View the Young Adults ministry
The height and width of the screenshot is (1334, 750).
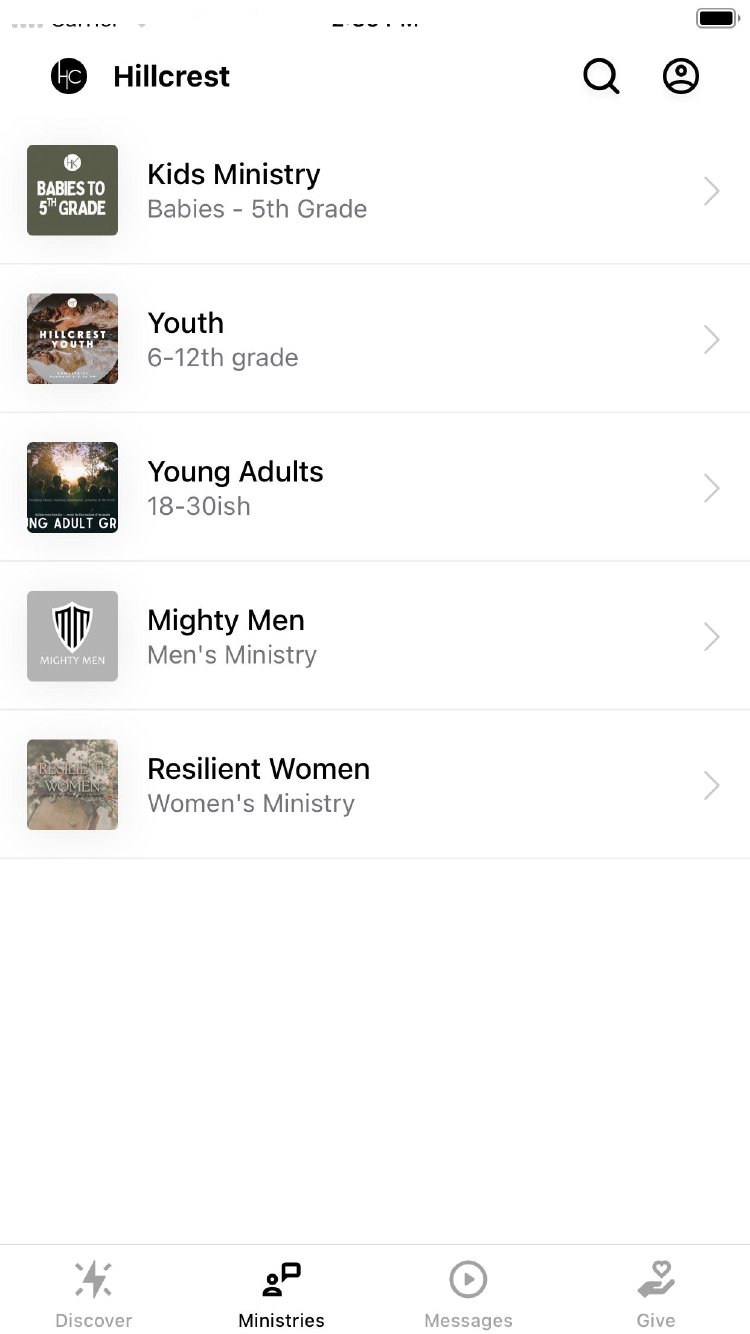pyautogui.click(x=374, y=488)
